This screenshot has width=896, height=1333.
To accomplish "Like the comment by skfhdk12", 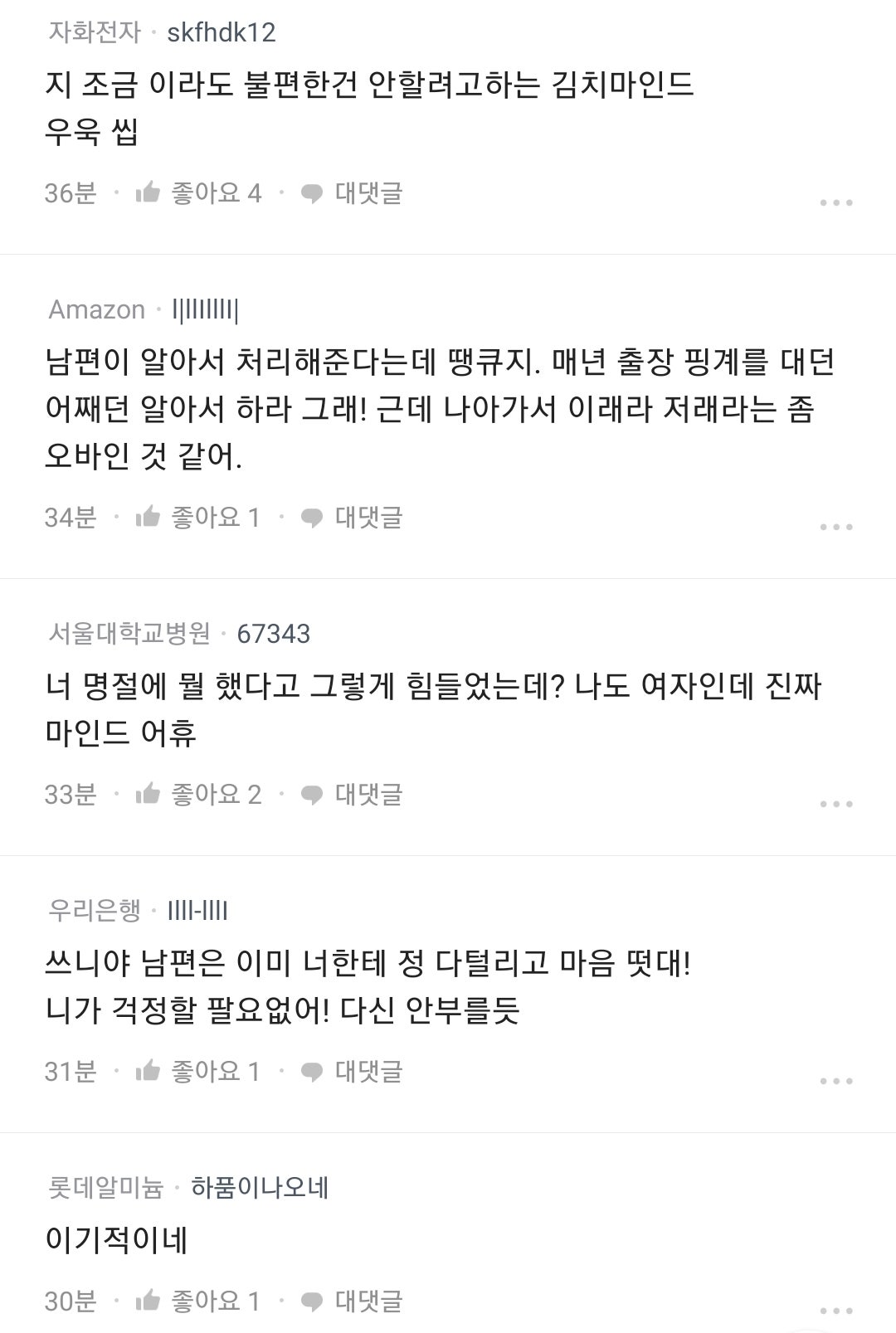I will pyautogui.click(x=198, y=193).
